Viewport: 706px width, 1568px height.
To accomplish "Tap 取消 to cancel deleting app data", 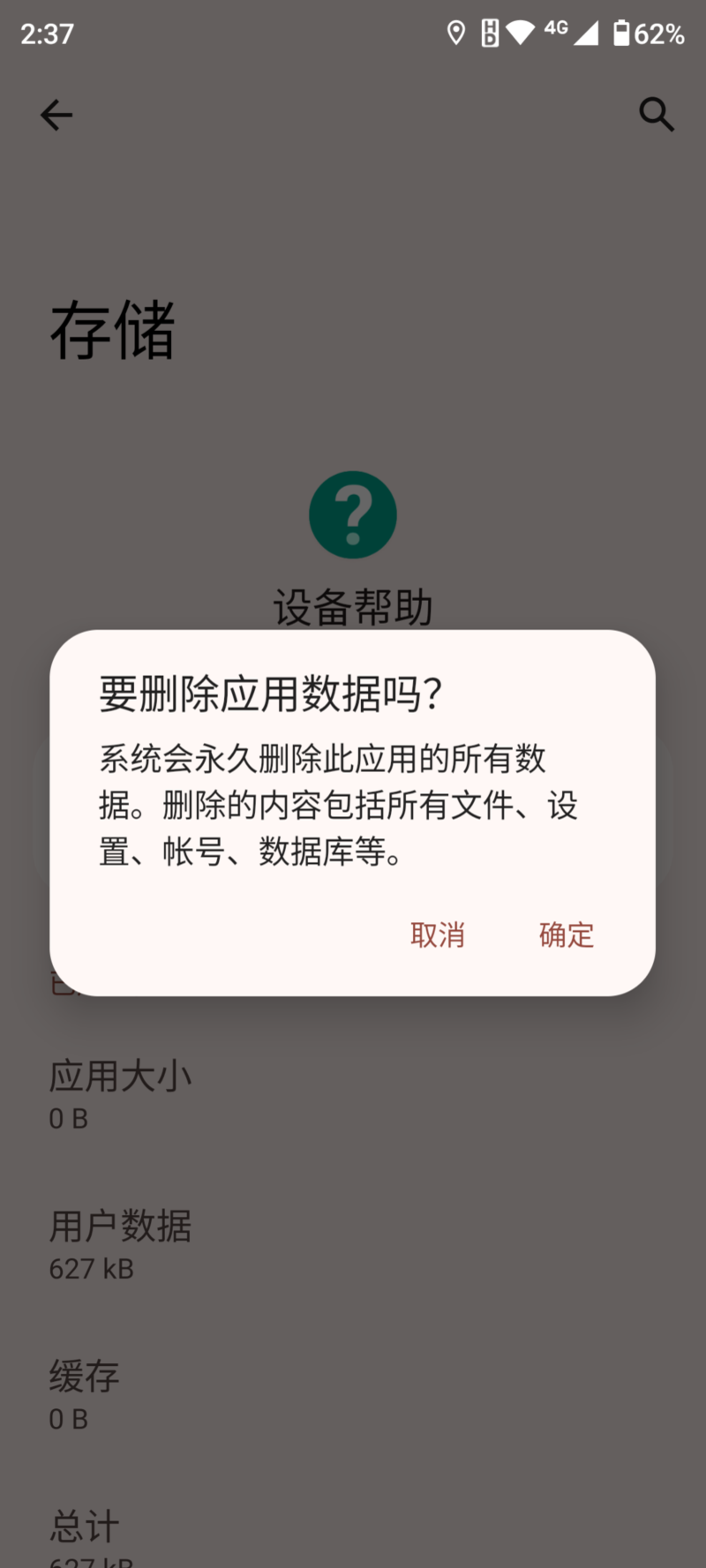I will coord(437,934).
